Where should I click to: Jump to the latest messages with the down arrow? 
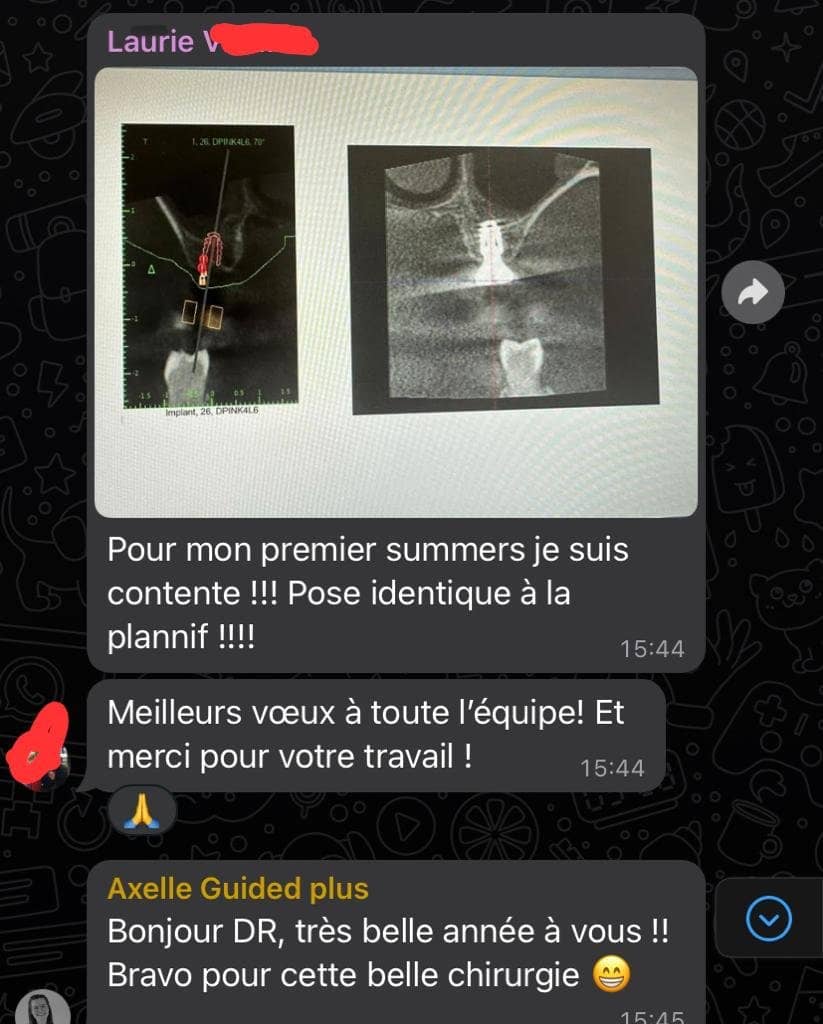(x=769, y=917)
